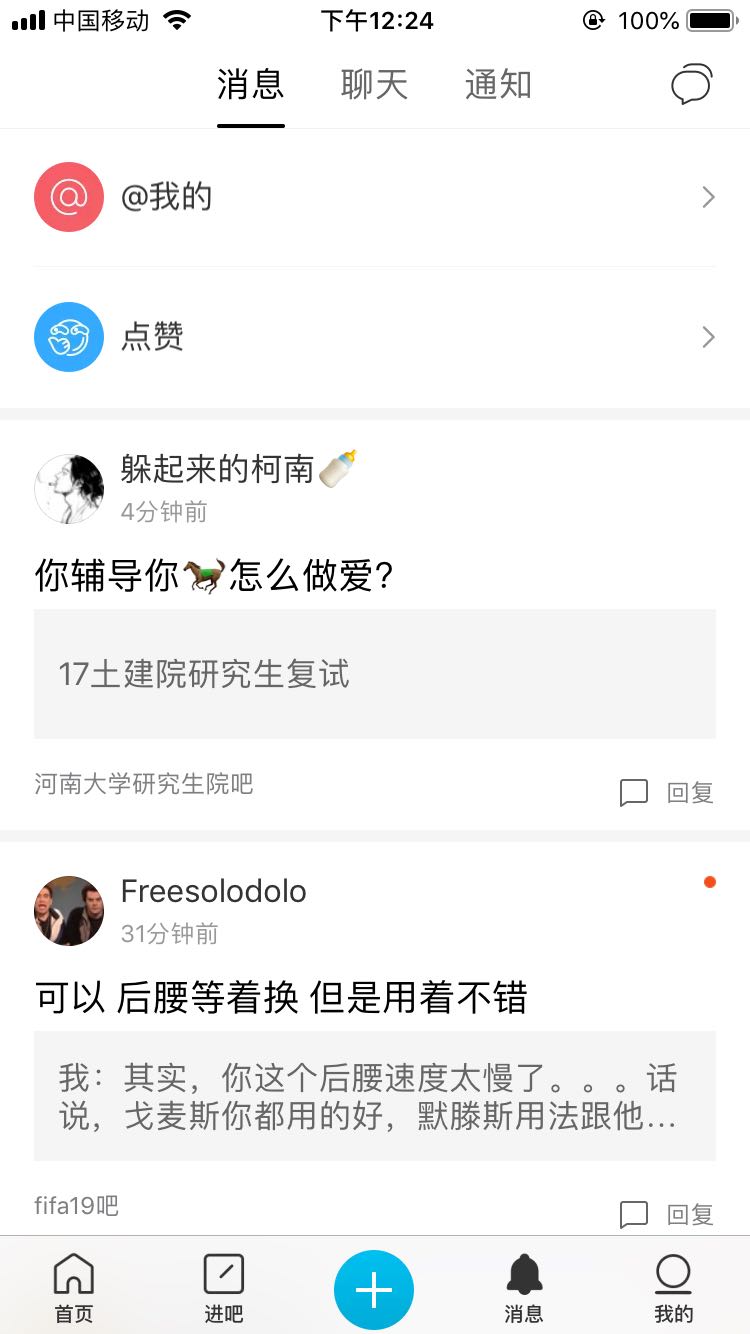
Task: Open the quoted 后腰 comment from Freesolodolo
Action: point(374,1096)
